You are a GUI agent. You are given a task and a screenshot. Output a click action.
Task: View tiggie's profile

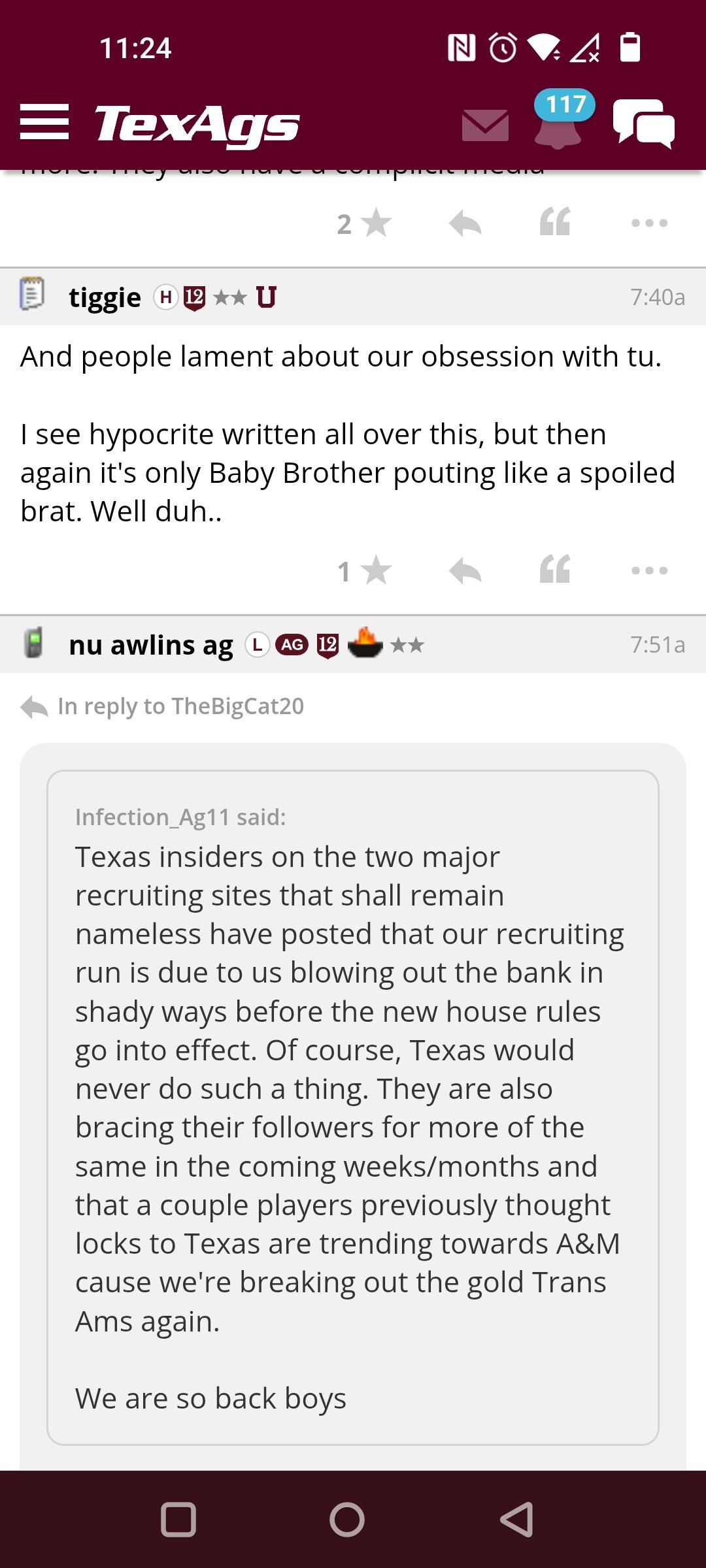pyautogui.click(x=105, y=298)
